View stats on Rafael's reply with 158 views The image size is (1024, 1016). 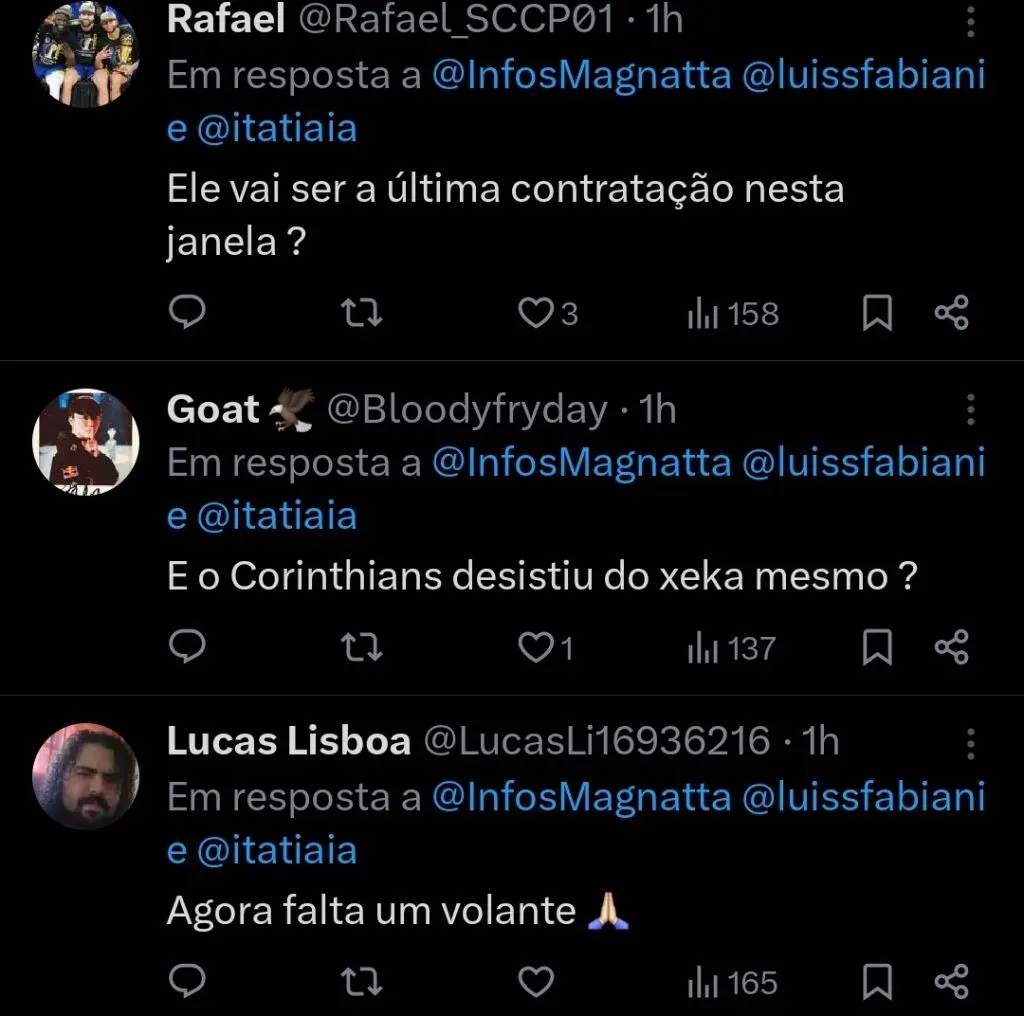pos(733,314)
